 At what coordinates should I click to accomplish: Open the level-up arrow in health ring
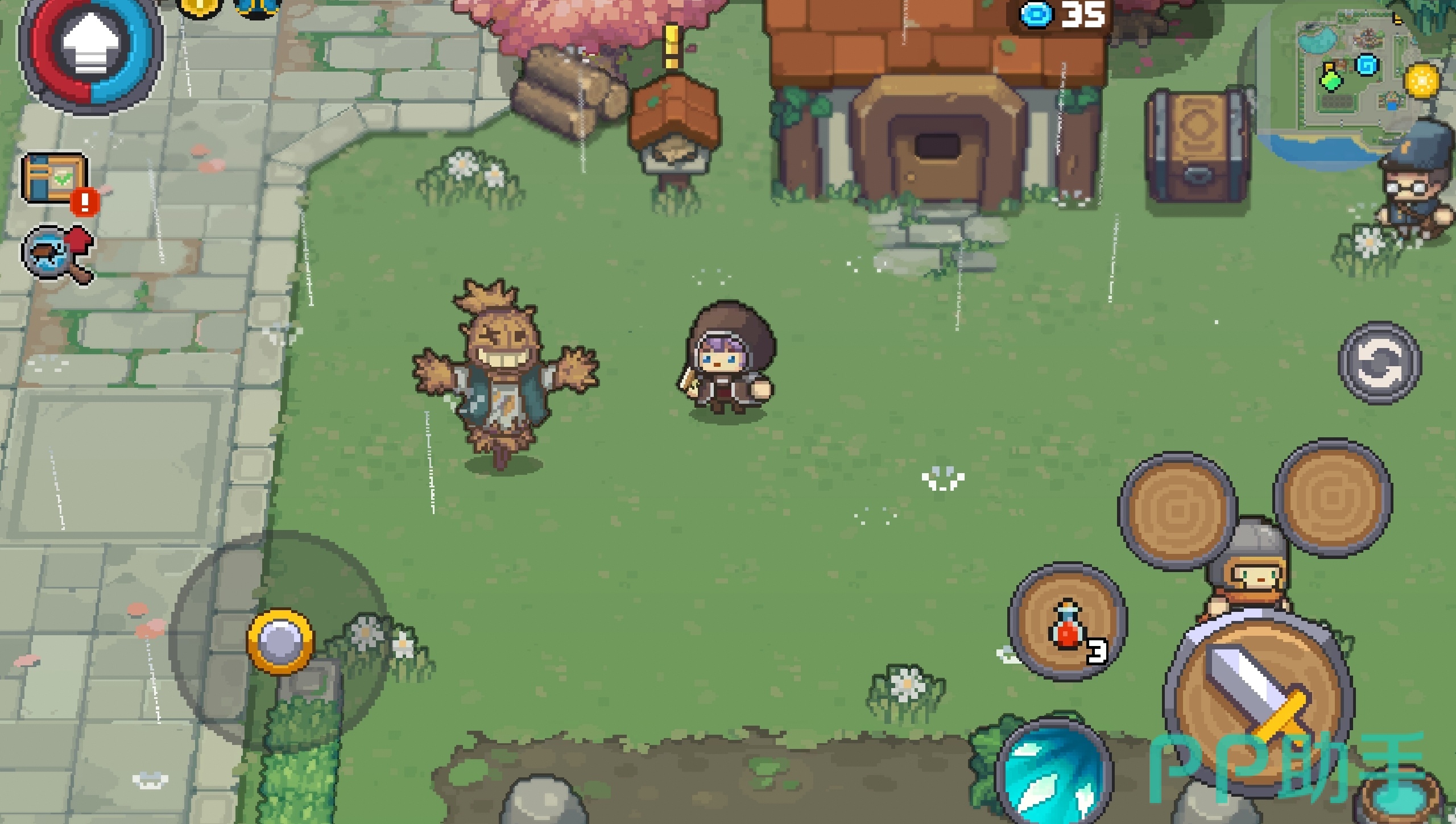(x=91, y=48)
